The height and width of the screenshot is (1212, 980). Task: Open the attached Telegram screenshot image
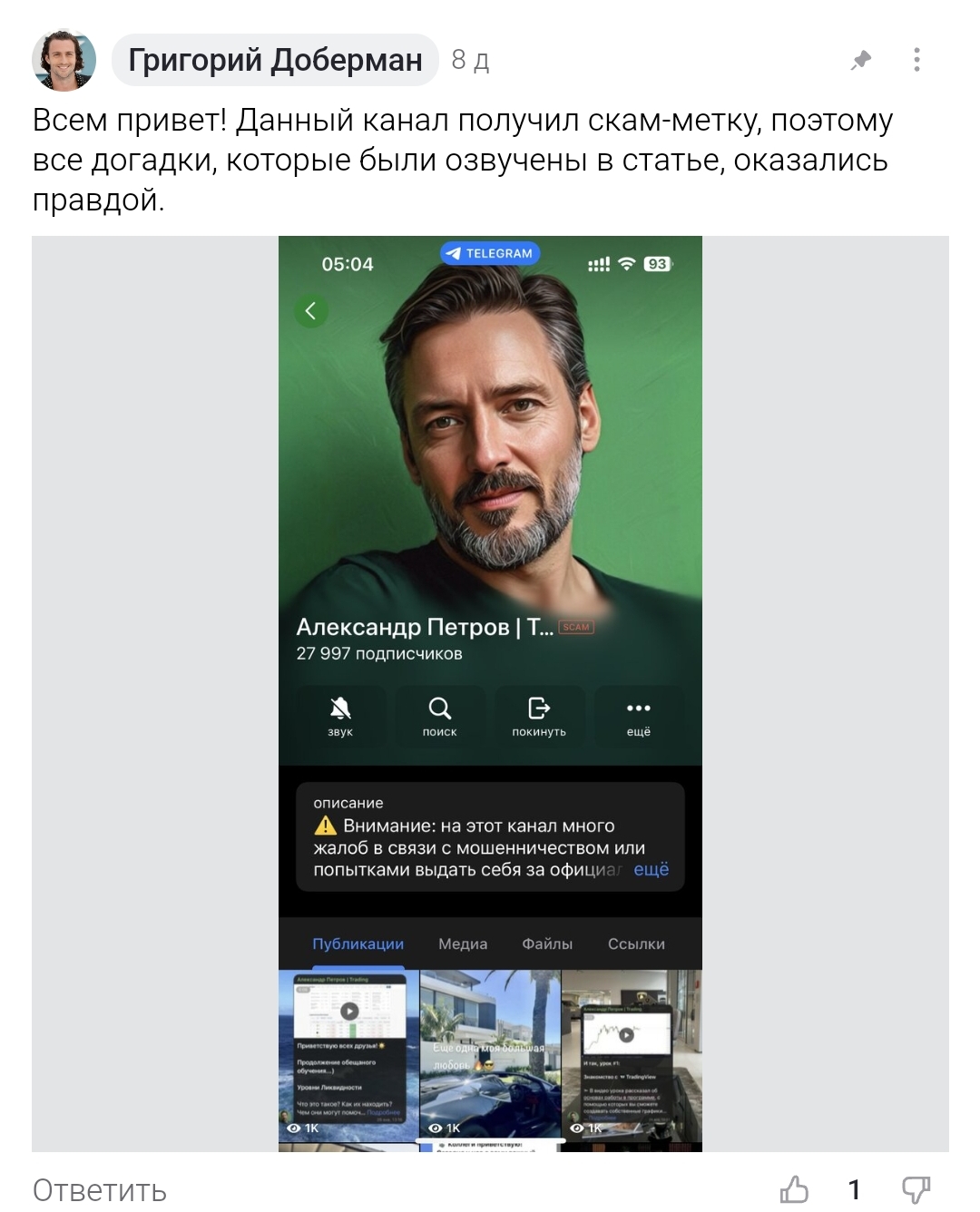pyautogui.click(x=490, y=693)
